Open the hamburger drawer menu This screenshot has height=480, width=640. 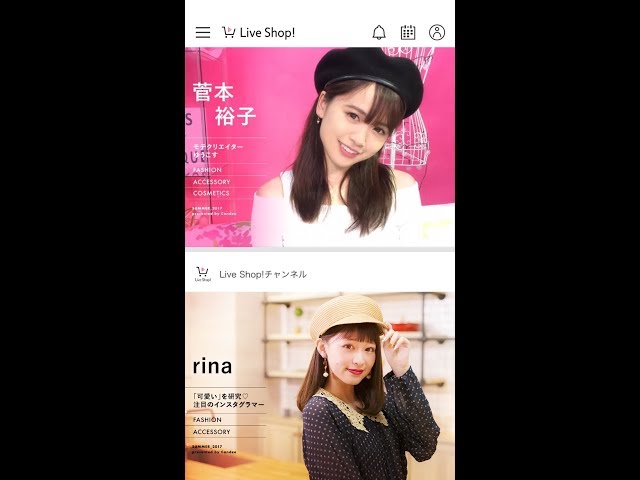[203, 33]
